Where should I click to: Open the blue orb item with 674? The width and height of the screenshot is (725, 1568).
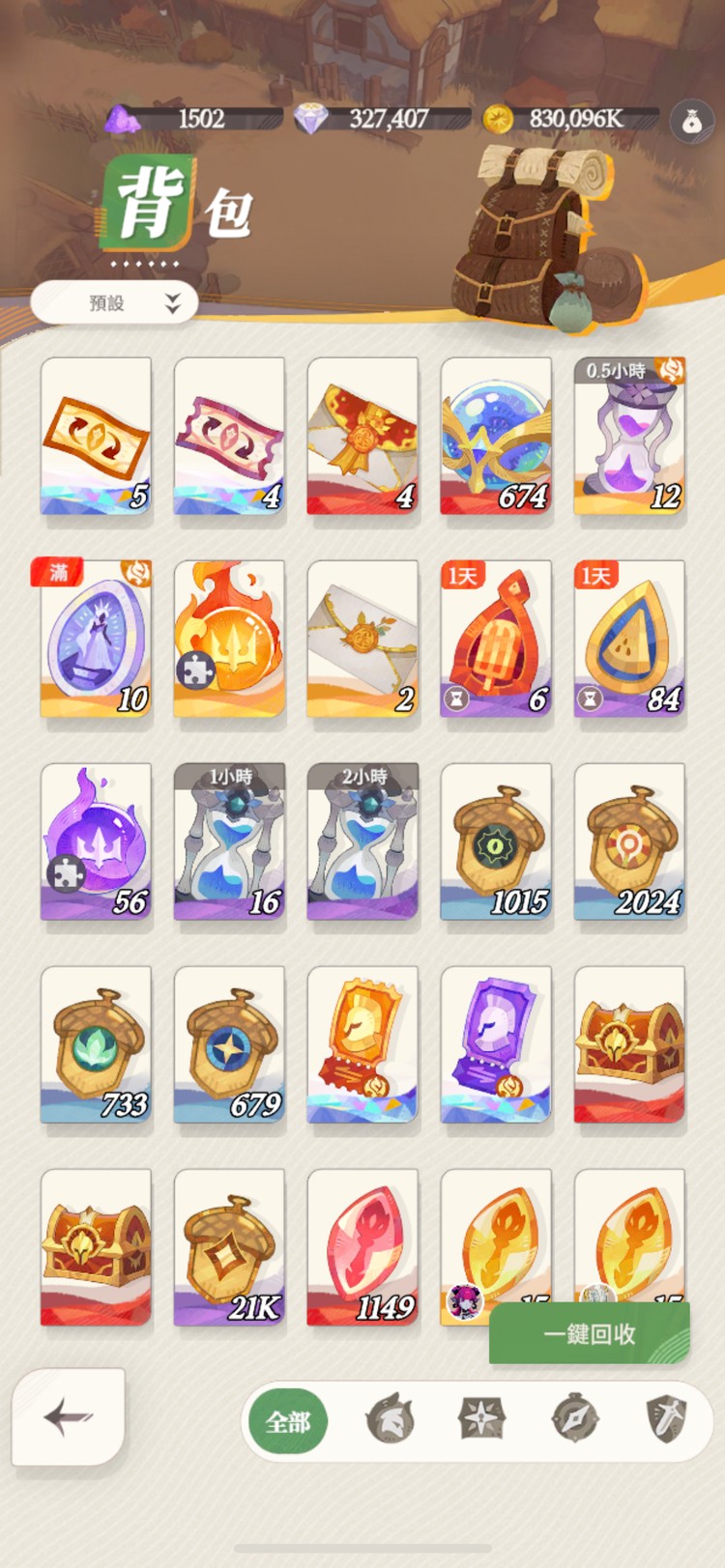point(496,437)
